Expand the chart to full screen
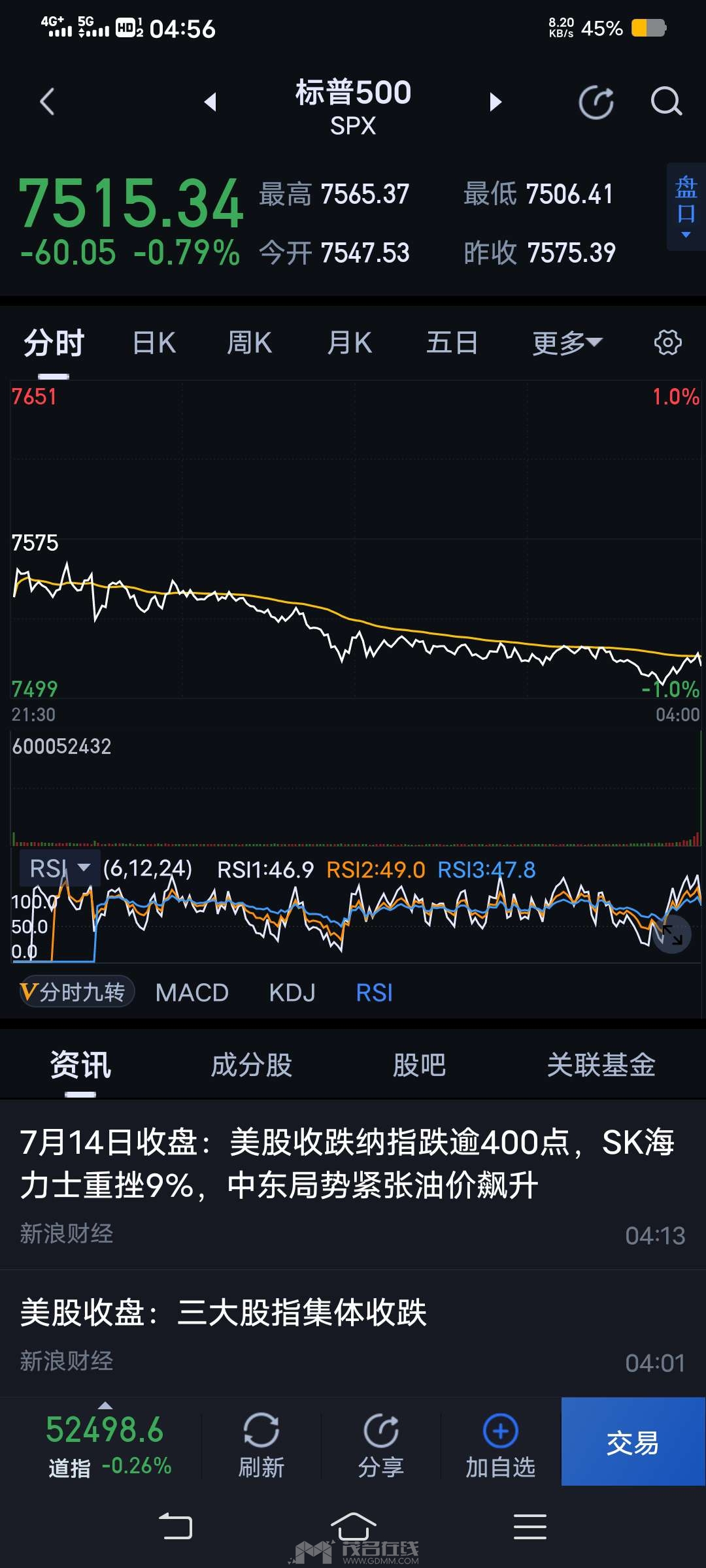The height and width of the screenshot is (1568, 706). click(672, 934)
